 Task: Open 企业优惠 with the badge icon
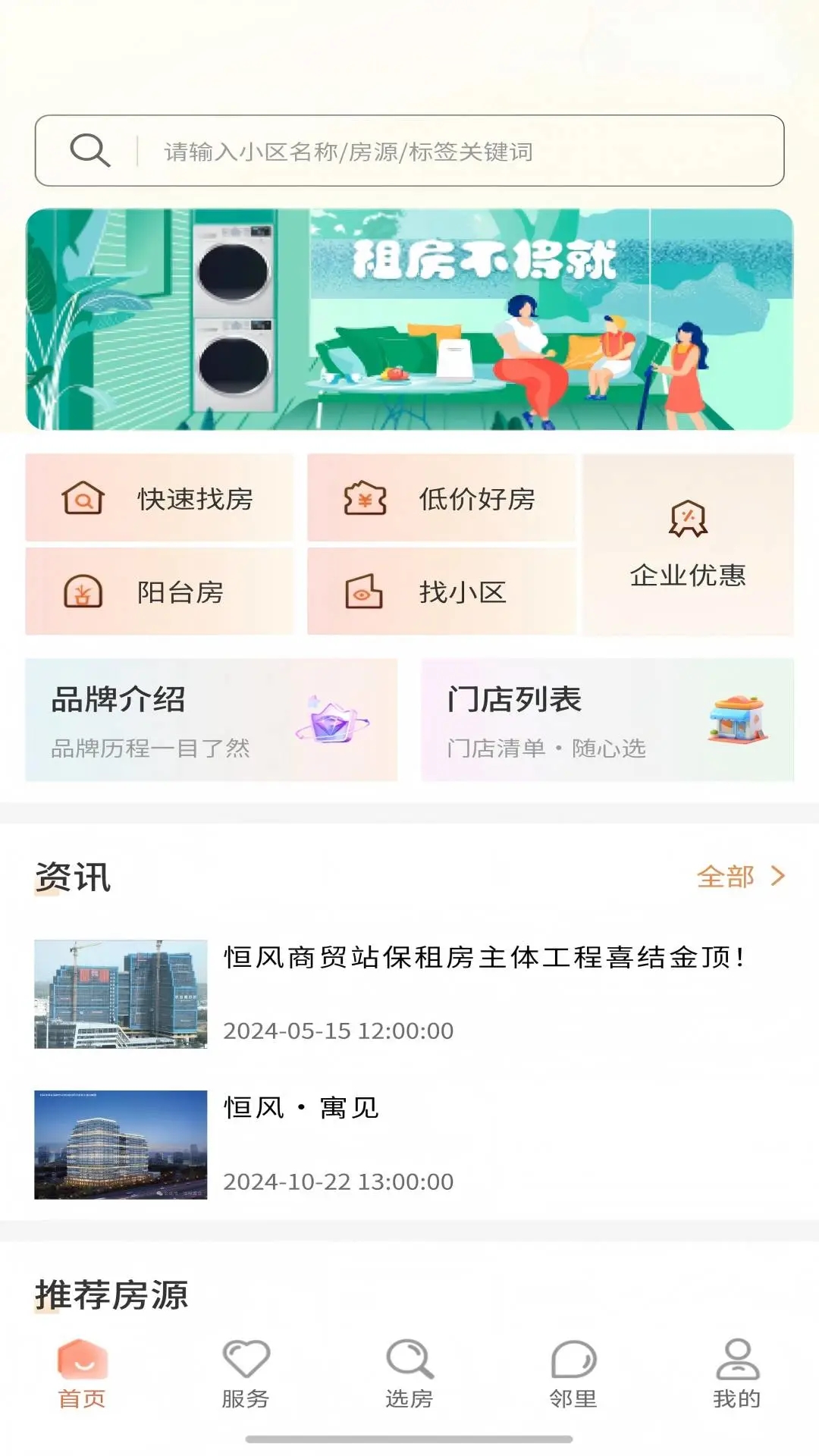(686, 517)
